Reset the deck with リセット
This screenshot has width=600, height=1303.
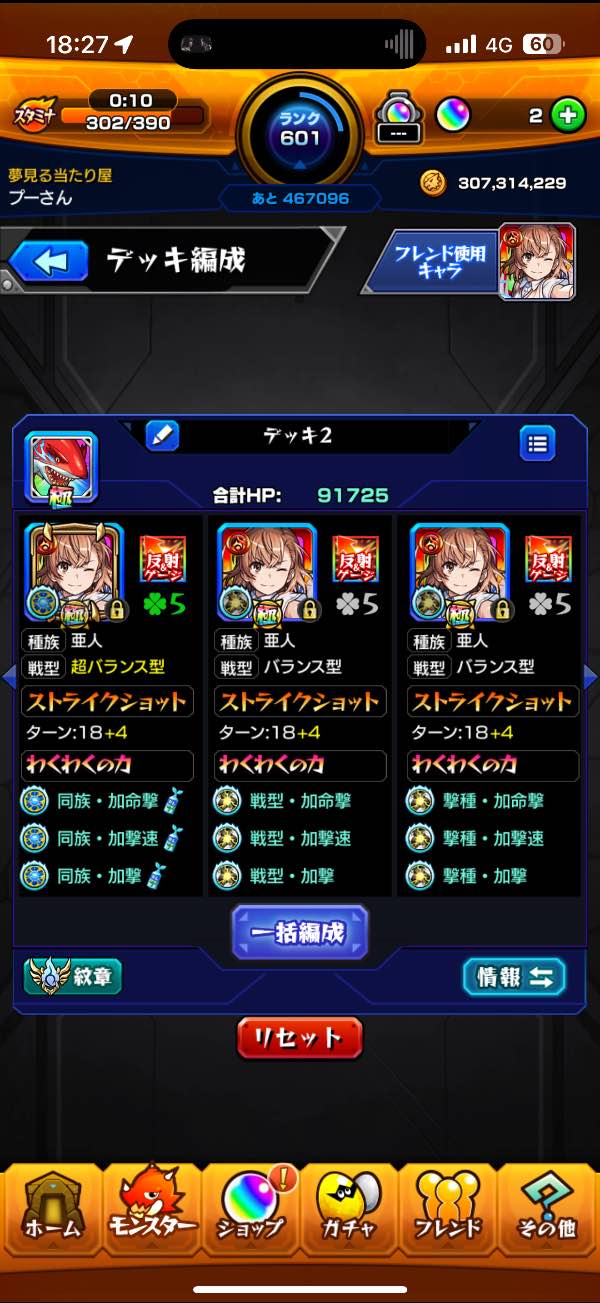pos(300,1037)
